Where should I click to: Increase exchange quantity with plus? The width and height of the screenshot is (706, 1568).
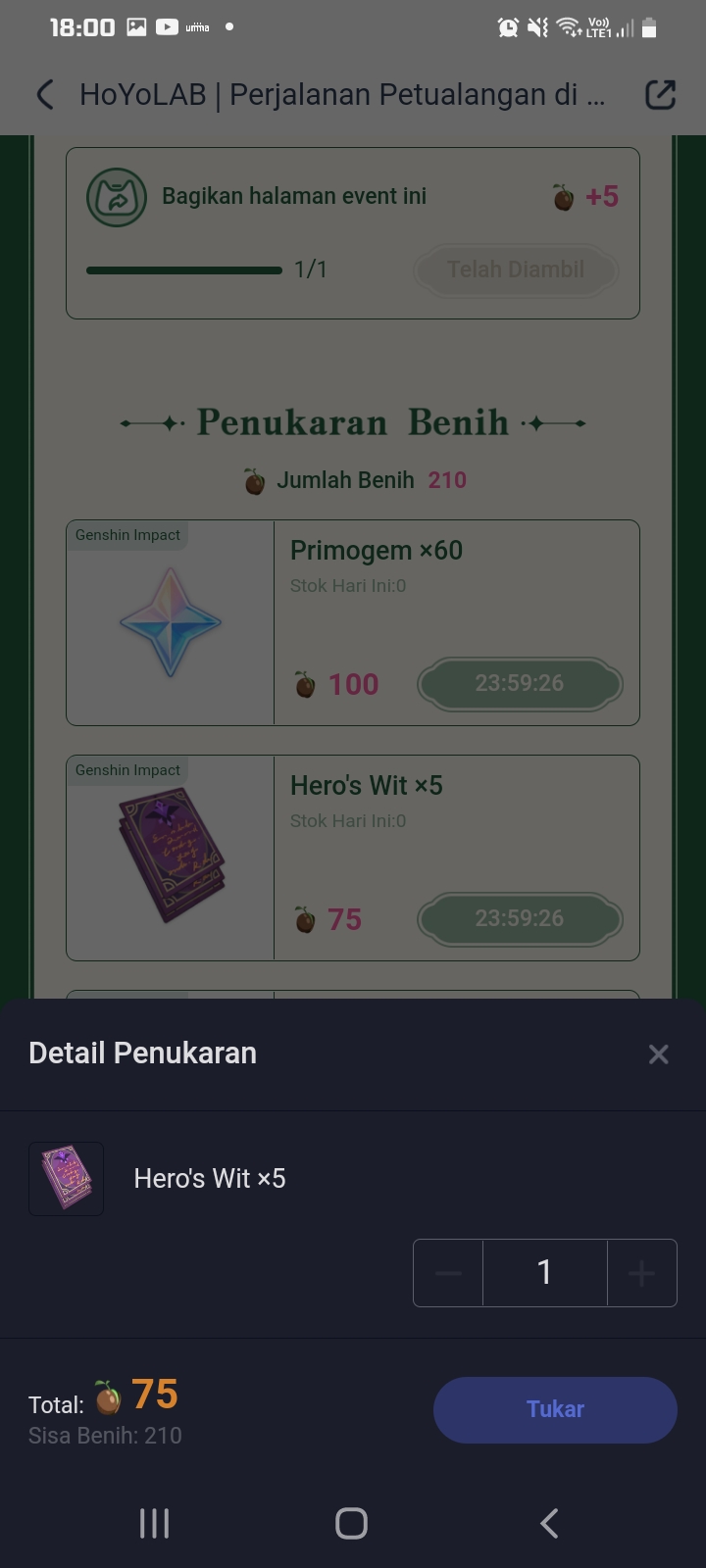click(642, 1273)
